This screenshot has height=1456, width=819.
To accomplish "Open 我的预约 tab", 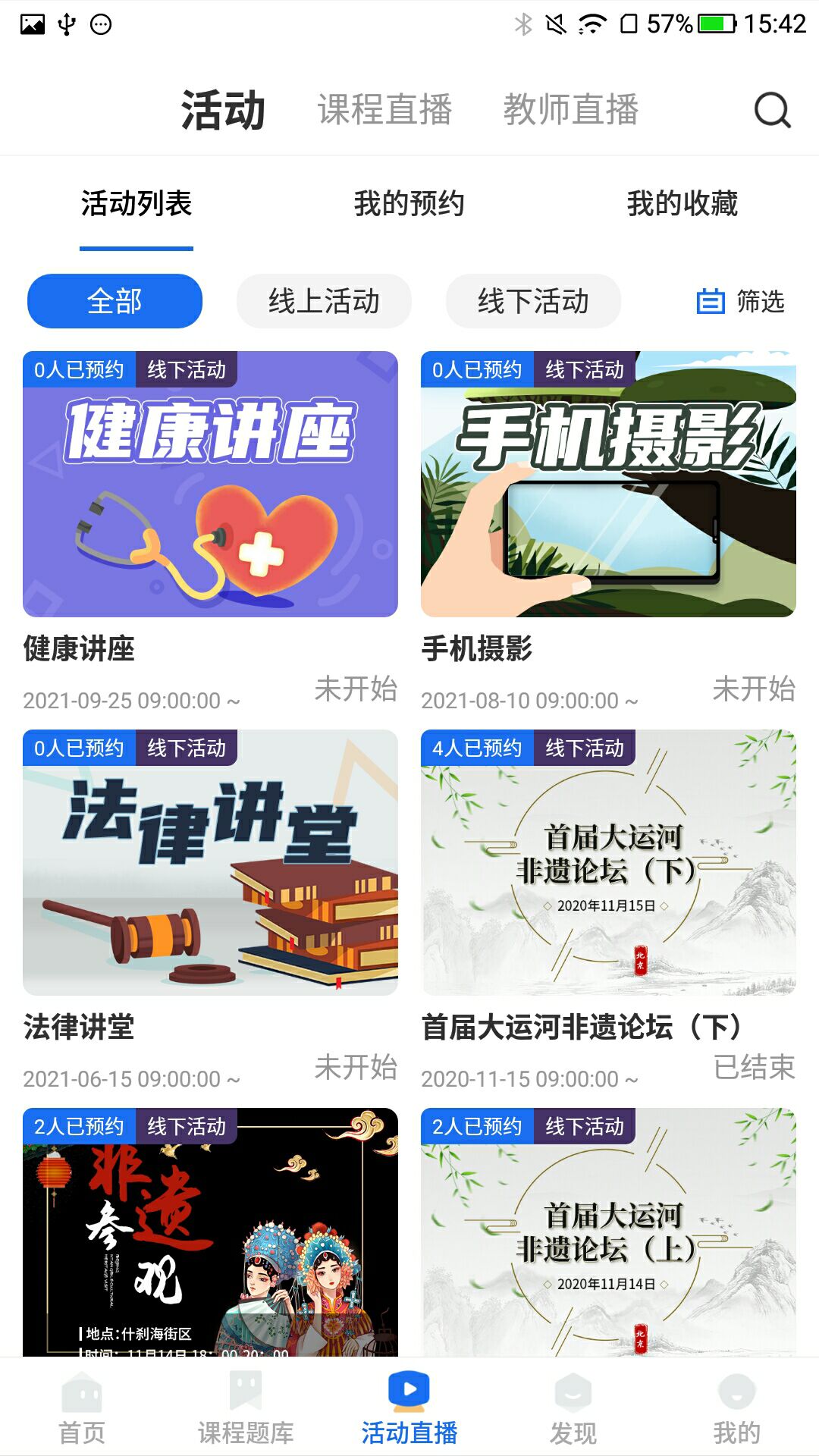I will 409,203.
